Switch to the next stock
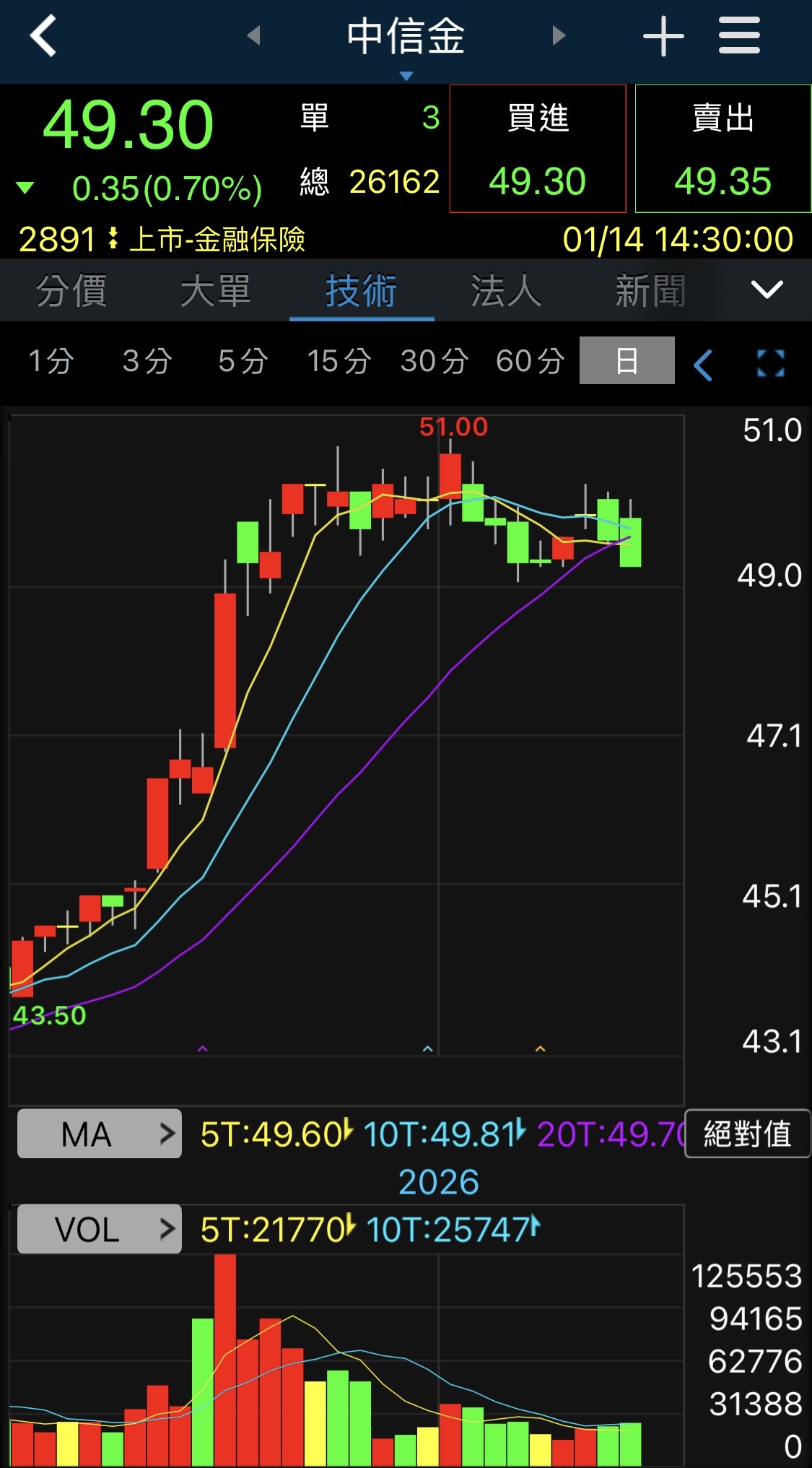812x1468 pixels. [558, 35]
